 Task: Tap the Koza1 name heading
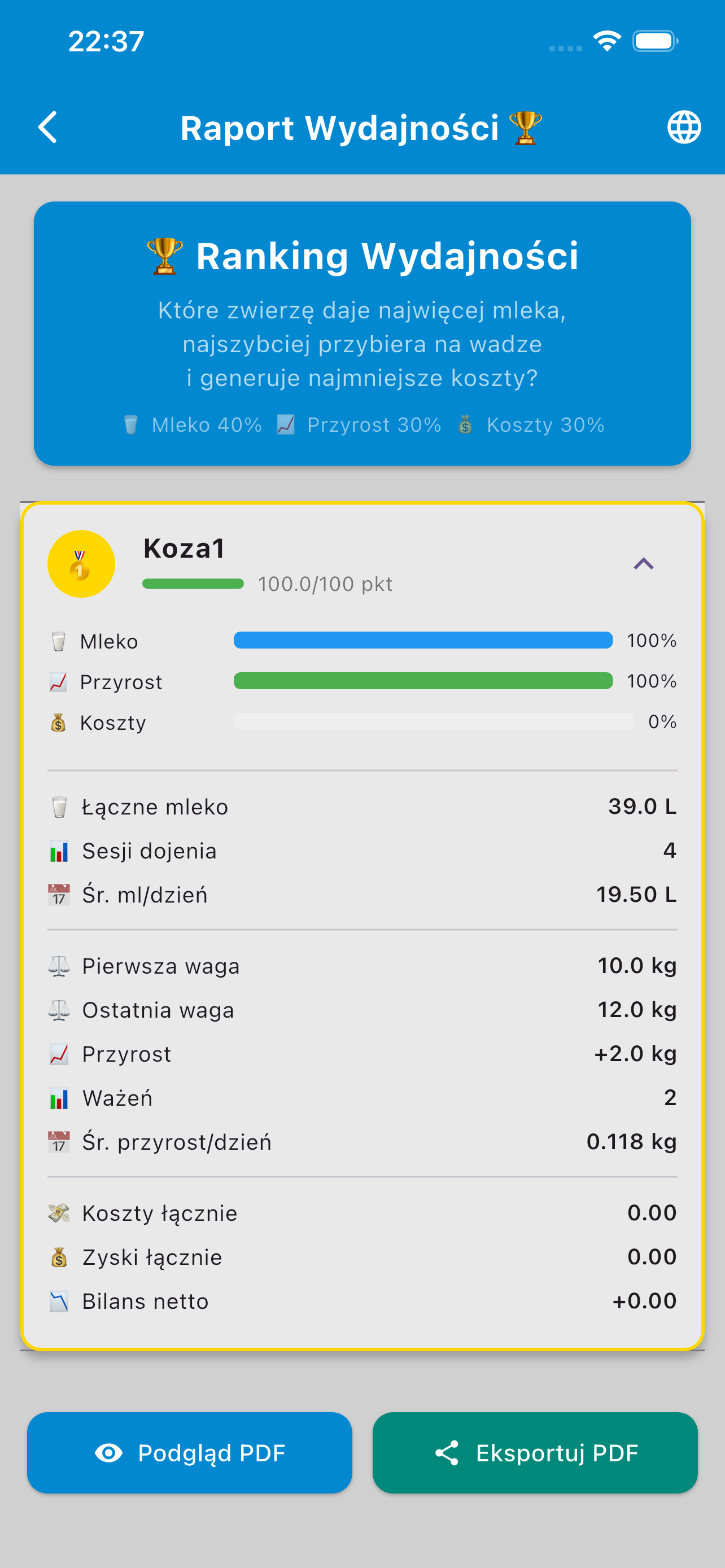(184, 548)
